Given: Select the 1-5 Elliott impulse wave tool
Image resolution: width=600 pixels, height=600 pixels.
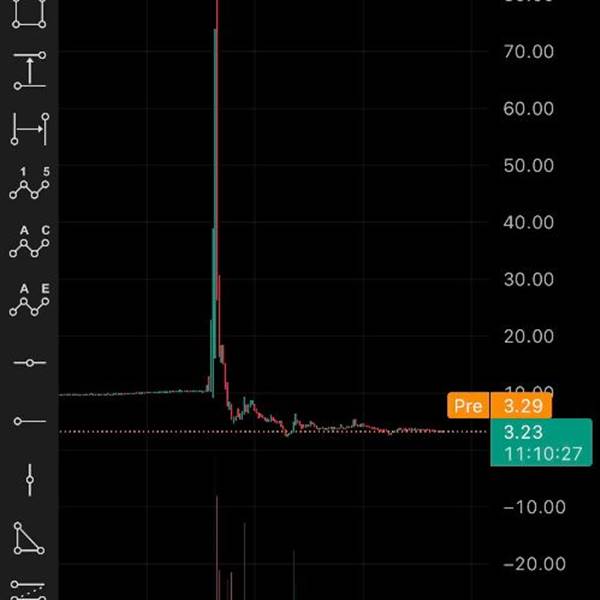Looking at the screenshot, I should point(29,183).
